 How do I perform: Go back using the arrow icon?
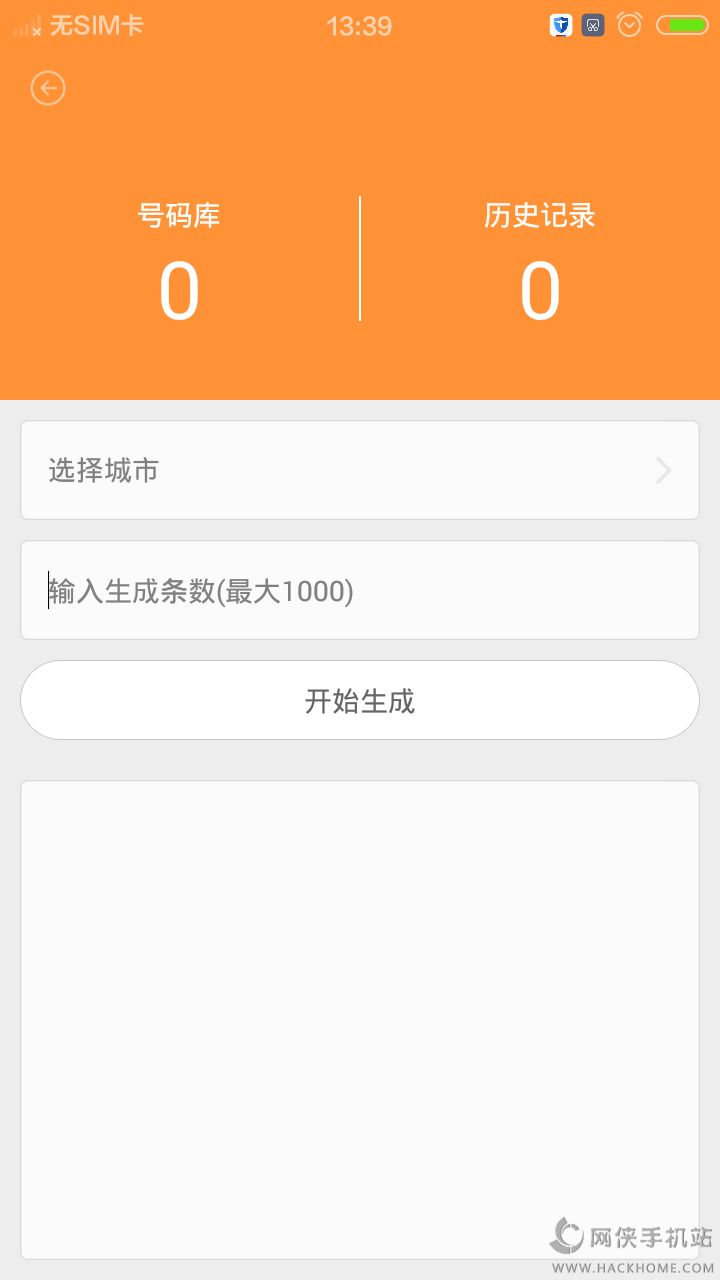tap(47, 88)
